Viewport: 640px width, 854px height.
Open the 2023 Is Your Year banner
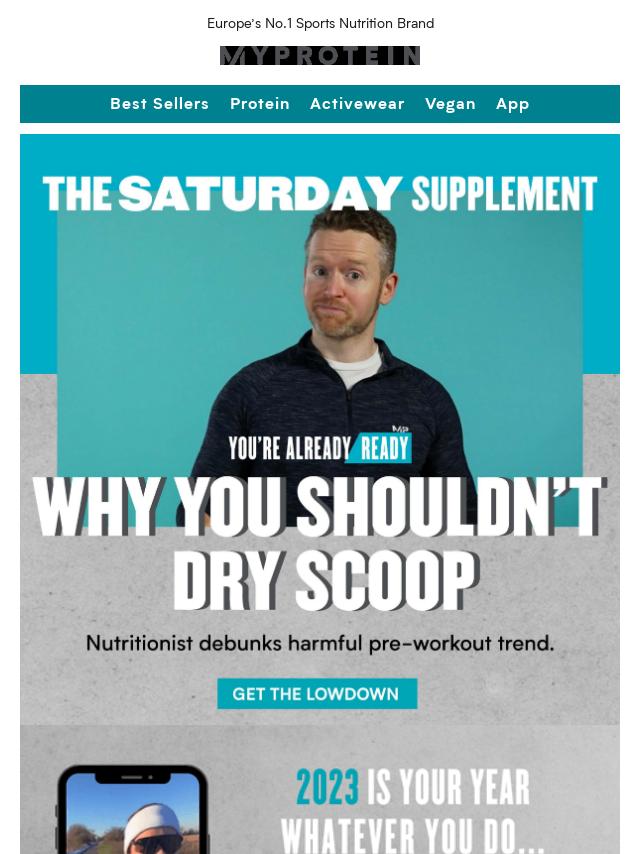320,800
